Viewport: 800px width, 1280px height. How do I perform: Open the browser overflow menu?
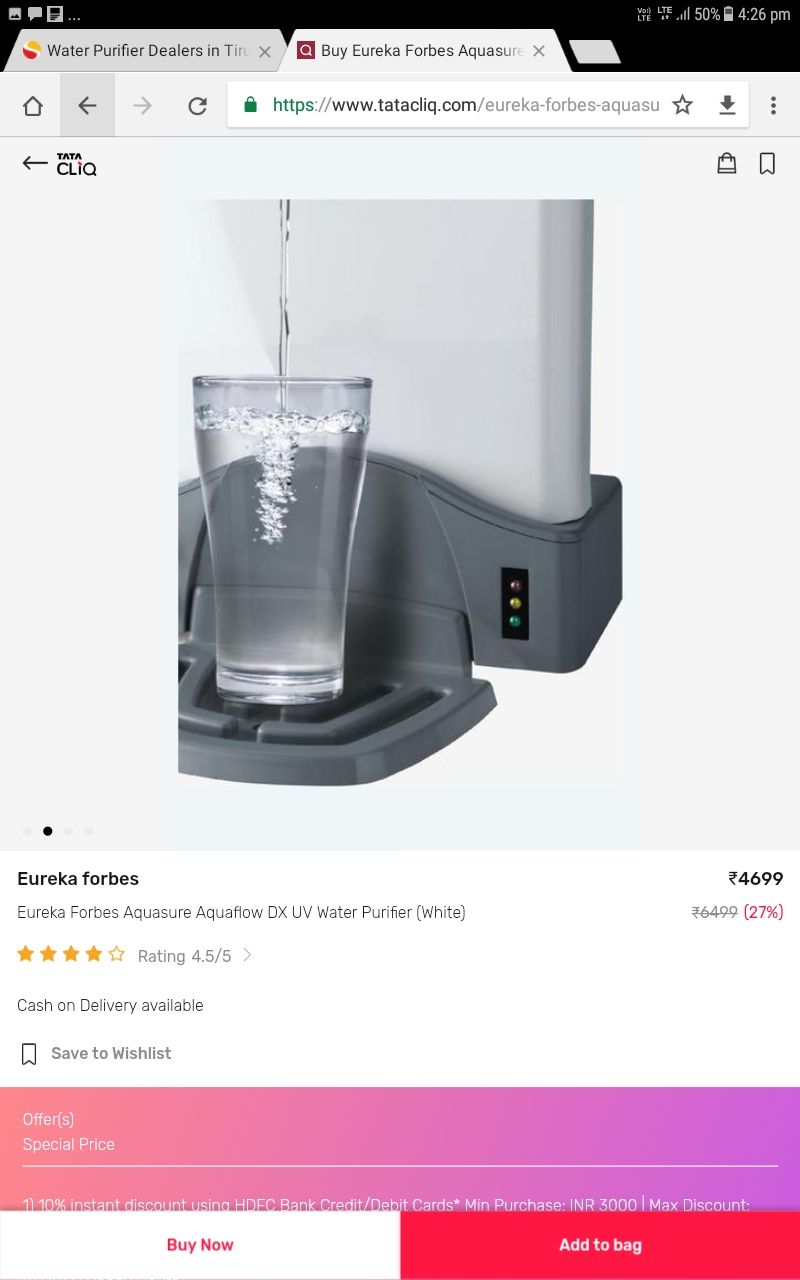pyautogui.click(x=773, y=105)
